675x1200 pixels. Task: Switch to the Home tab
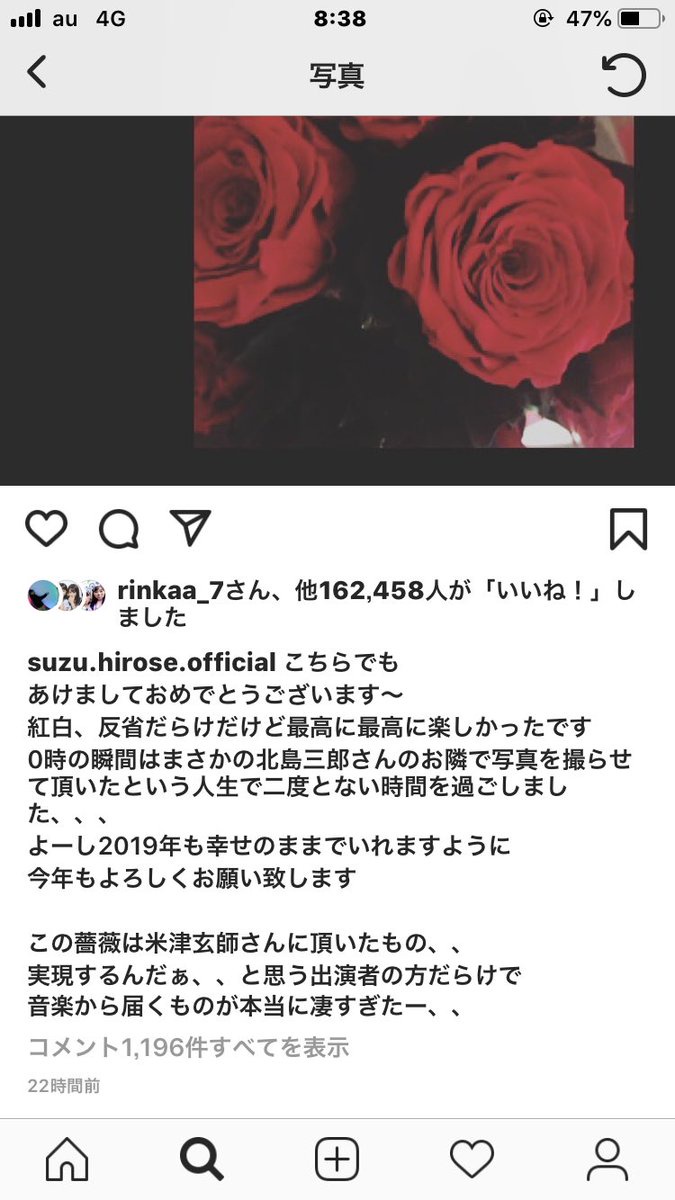click(67, 1160)
